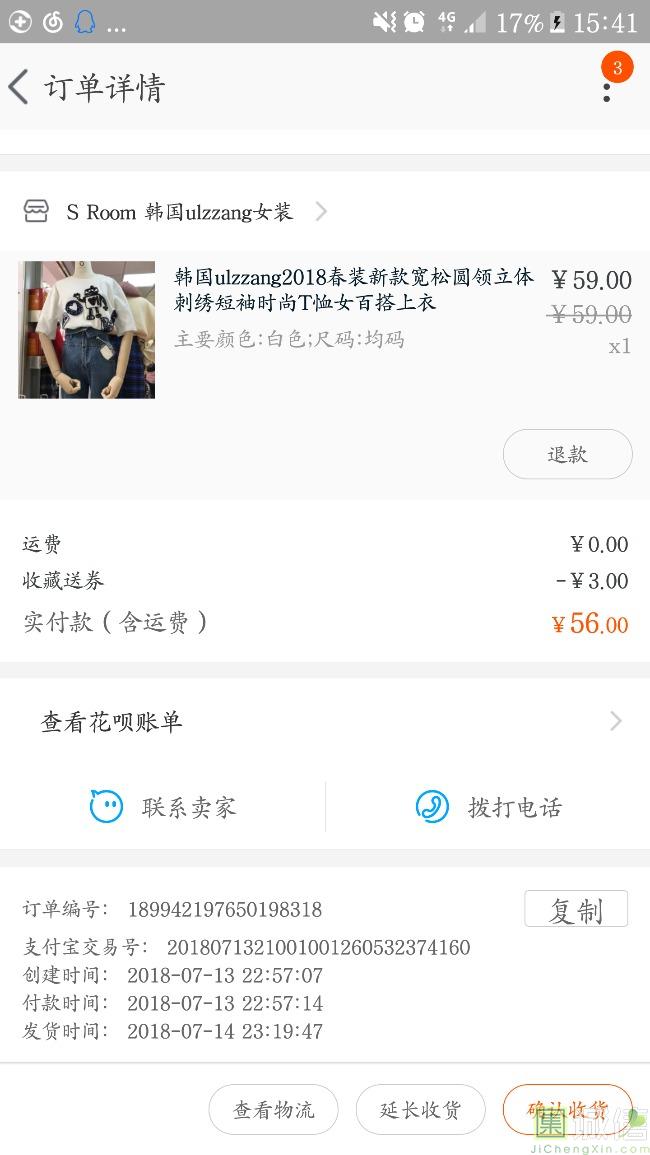Image resolution: width=650 pixels, height=1155 pixels.
Task: Open the S Room 韩国ulzzang女装 shop
Action: pos(180,212)
